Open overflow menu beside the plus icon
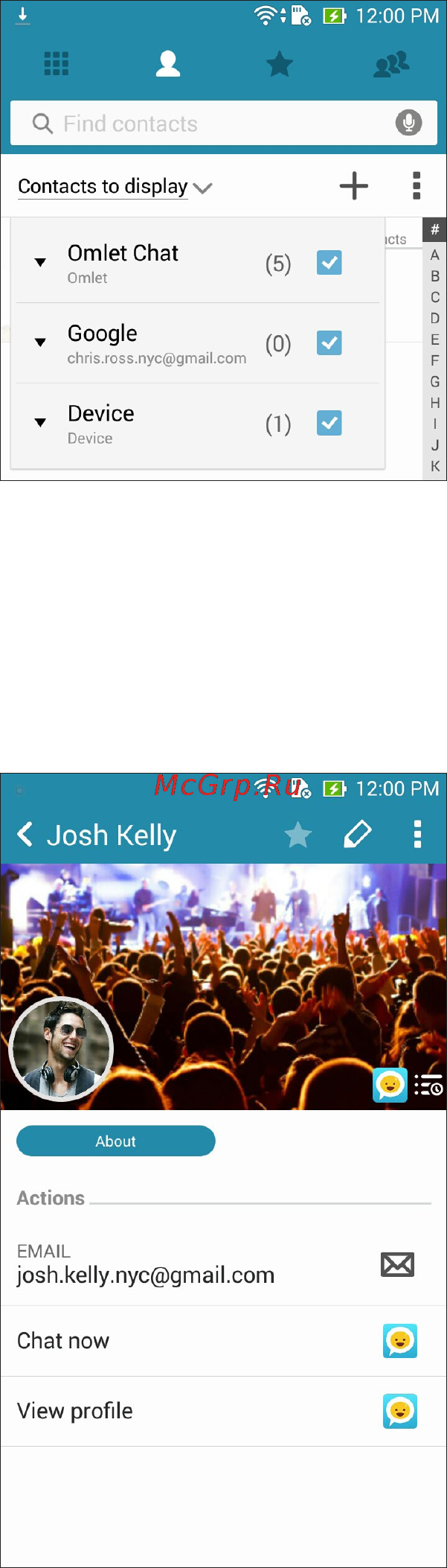Viewport: 447px width, 1568px height. click(417, 186)
